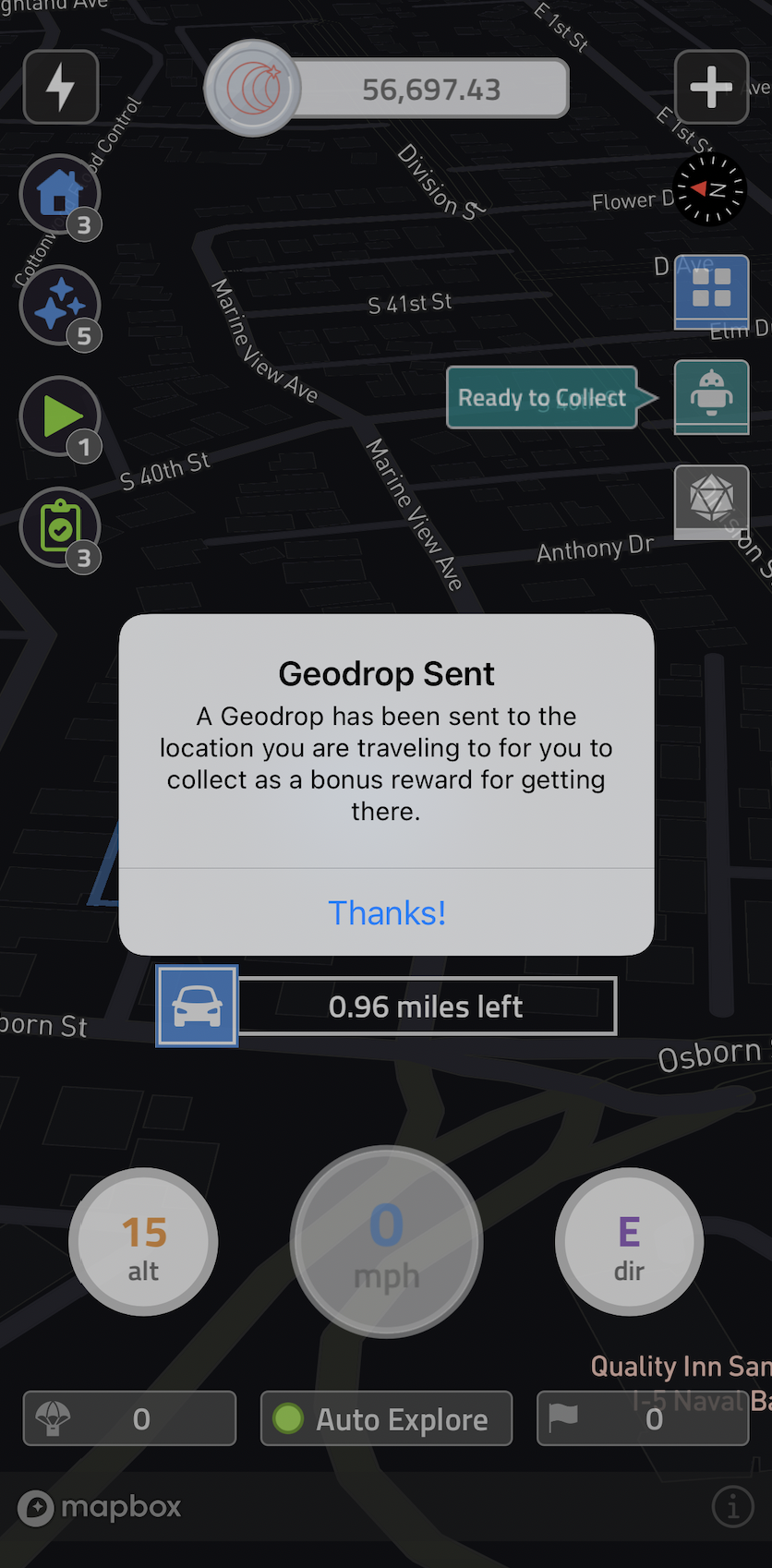This screenshot has width=772, height=1568.
Task: Dismiss the Geodrop Sent dialog with Thanks!
Action: tap(387, 912)
